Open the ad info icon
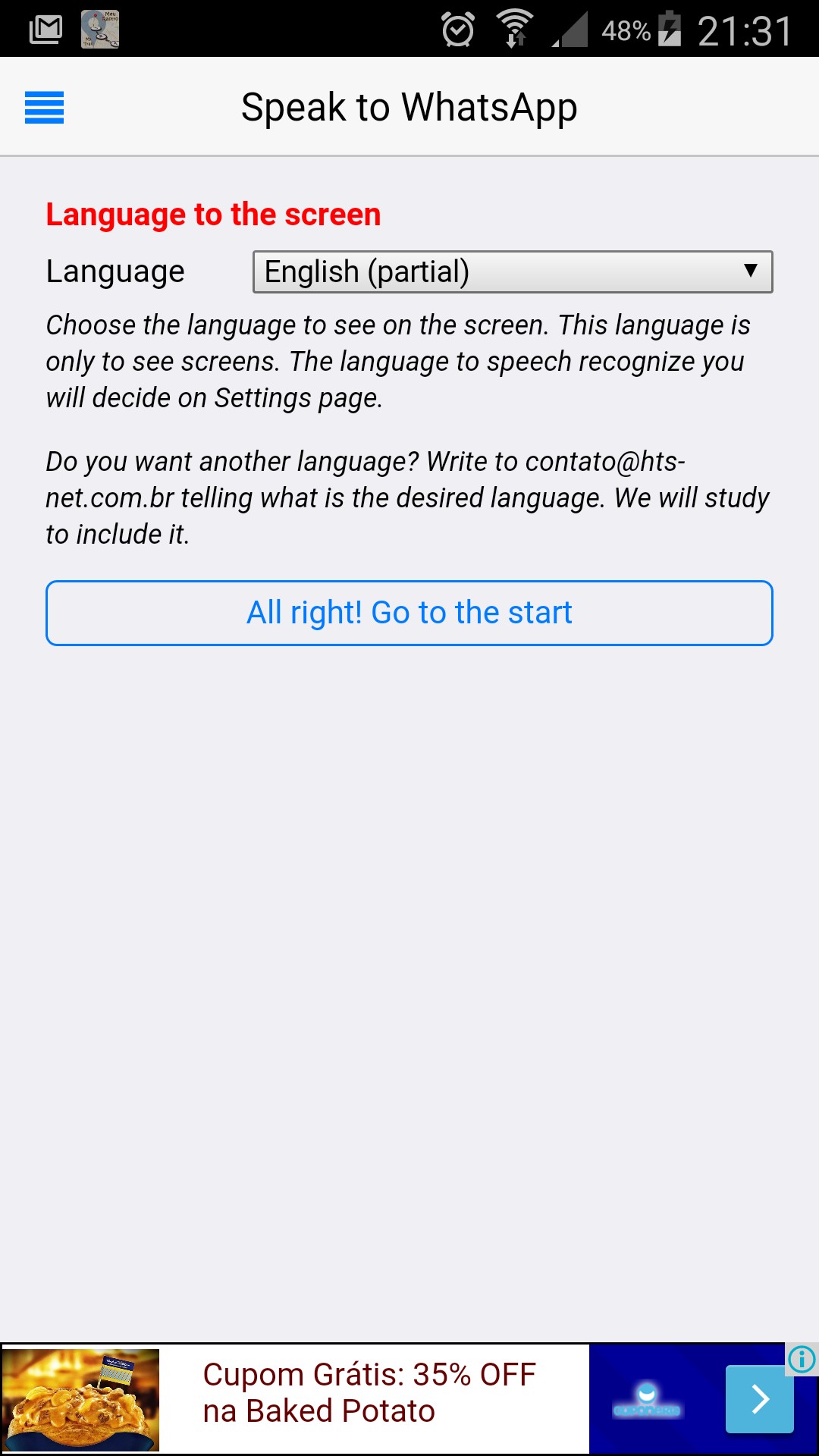 (802, 1359)
